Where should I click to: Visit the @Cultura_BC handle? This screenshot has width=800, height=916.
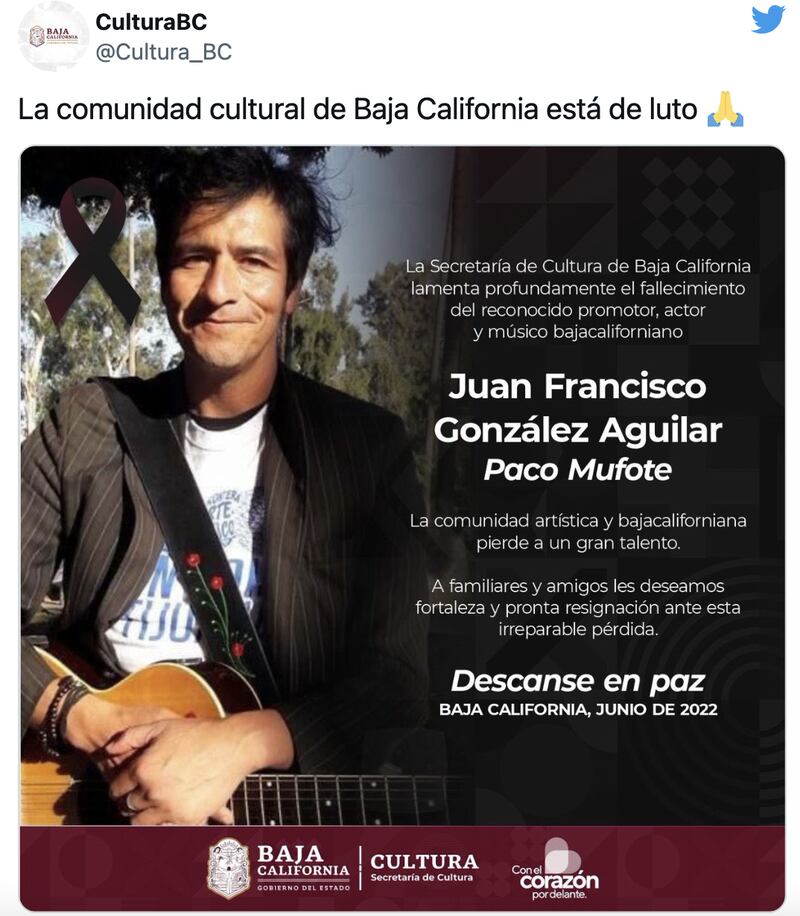click(x=163, y=52)
